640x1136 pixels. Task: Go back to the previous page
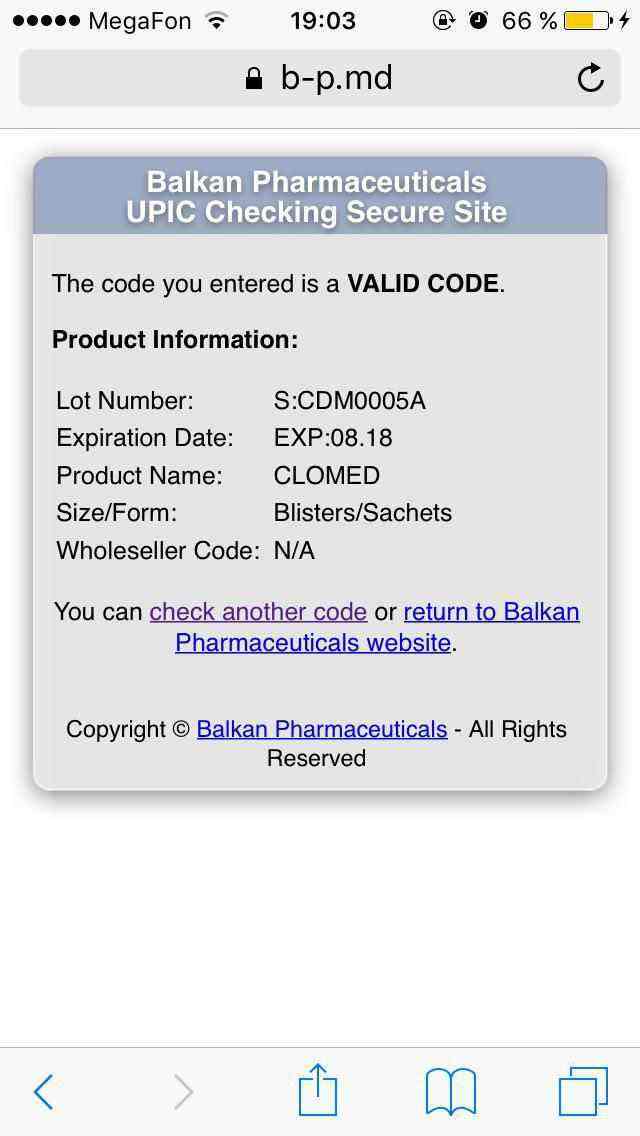coord(44,1092)
